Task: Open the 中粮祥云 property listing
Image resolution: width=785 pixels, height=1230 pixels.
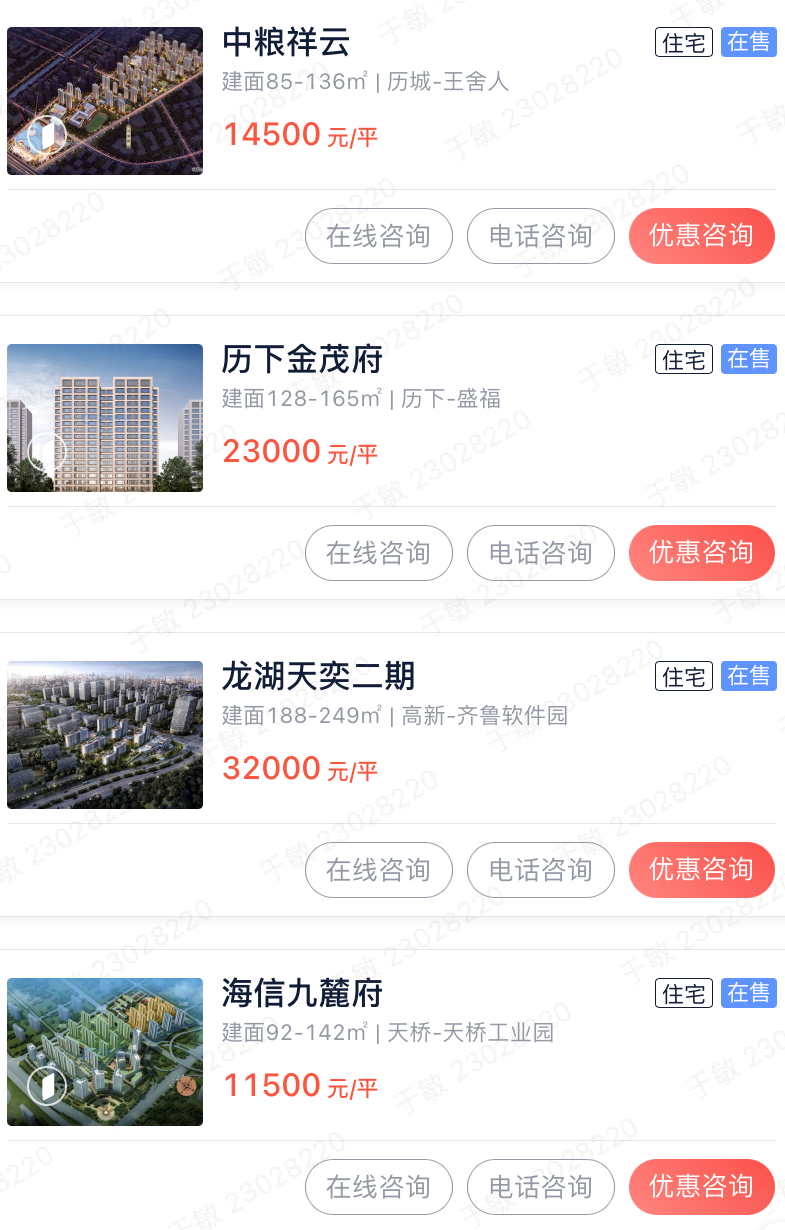Action: (x=286, y=44)
